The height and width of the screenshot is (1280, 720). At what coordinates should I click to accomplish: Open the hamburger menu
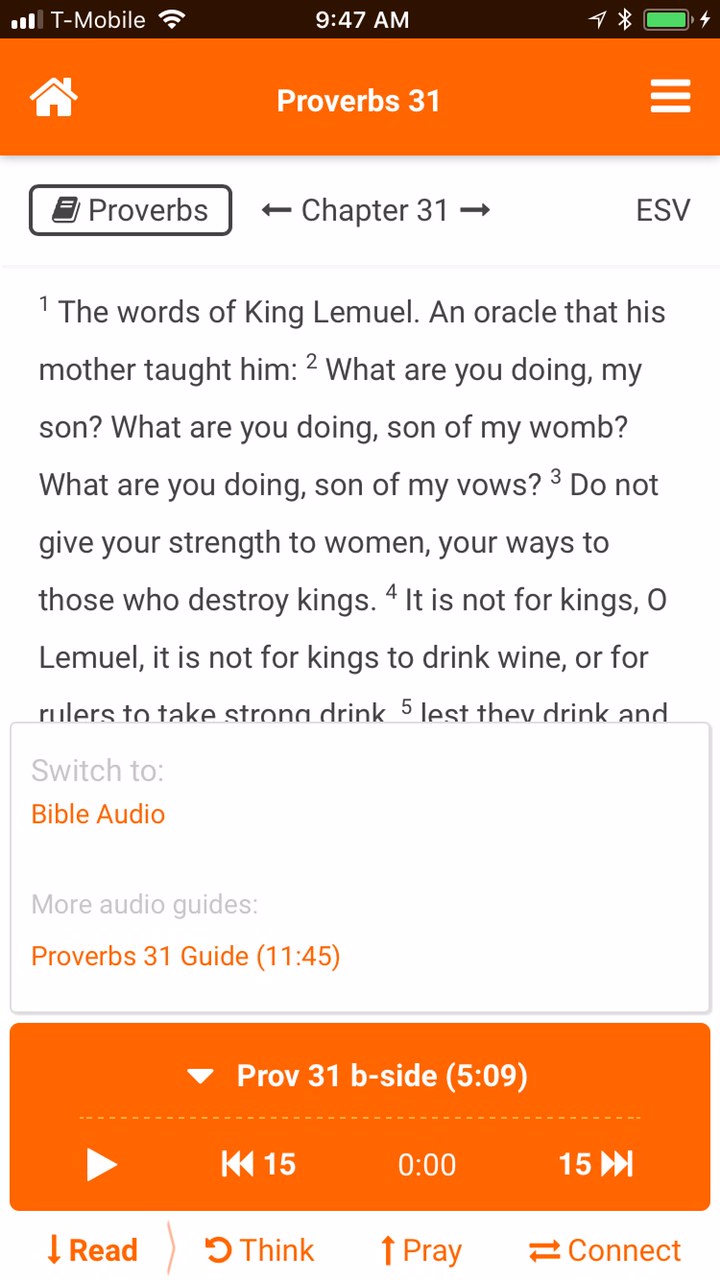tap(670, 98)
